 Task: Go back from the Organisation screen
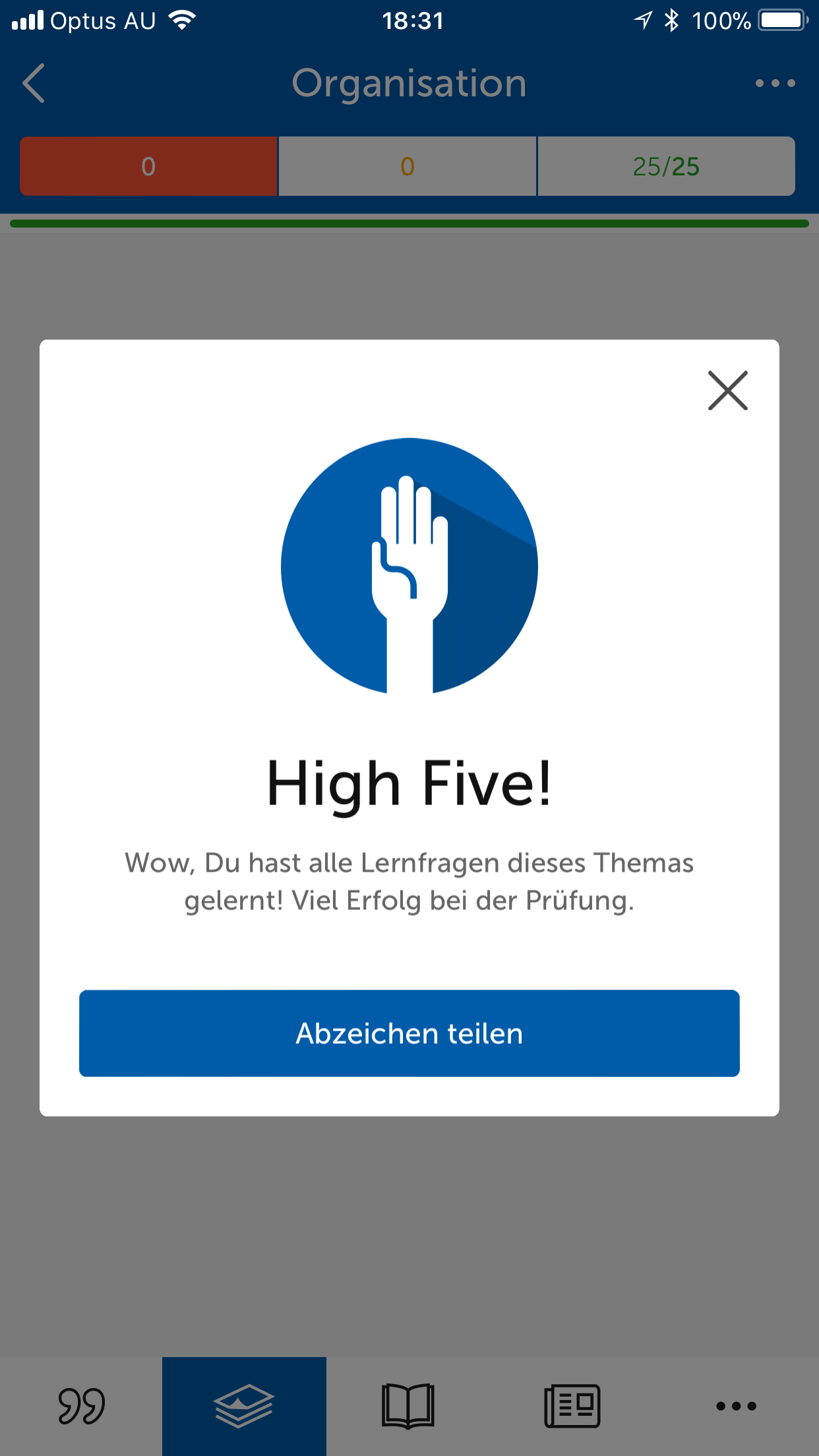pyautogui.click(x=34, y=83)
